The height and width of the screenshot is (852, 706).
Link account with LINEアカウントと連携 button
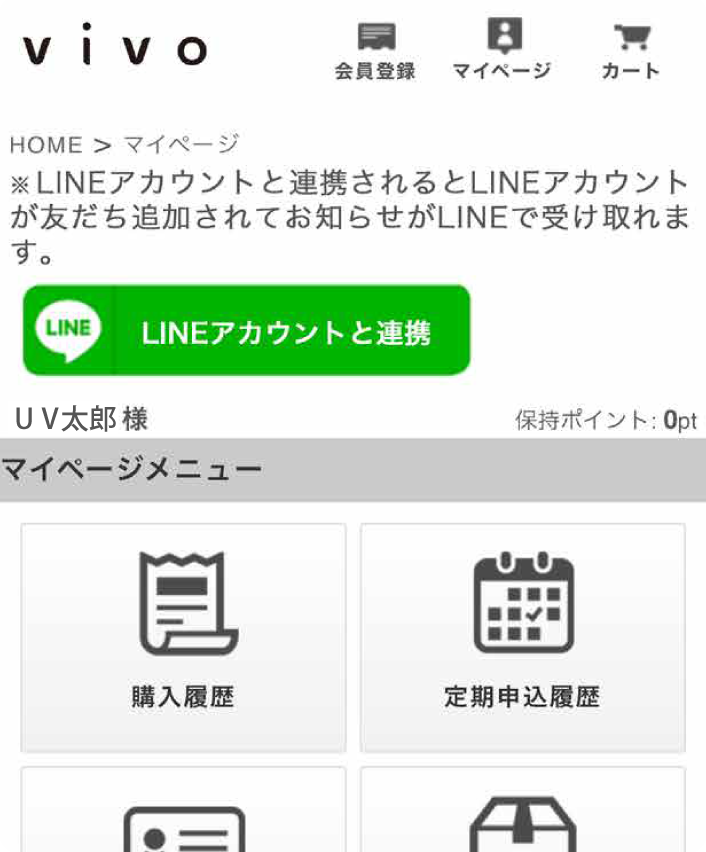(x=246, y=331)
